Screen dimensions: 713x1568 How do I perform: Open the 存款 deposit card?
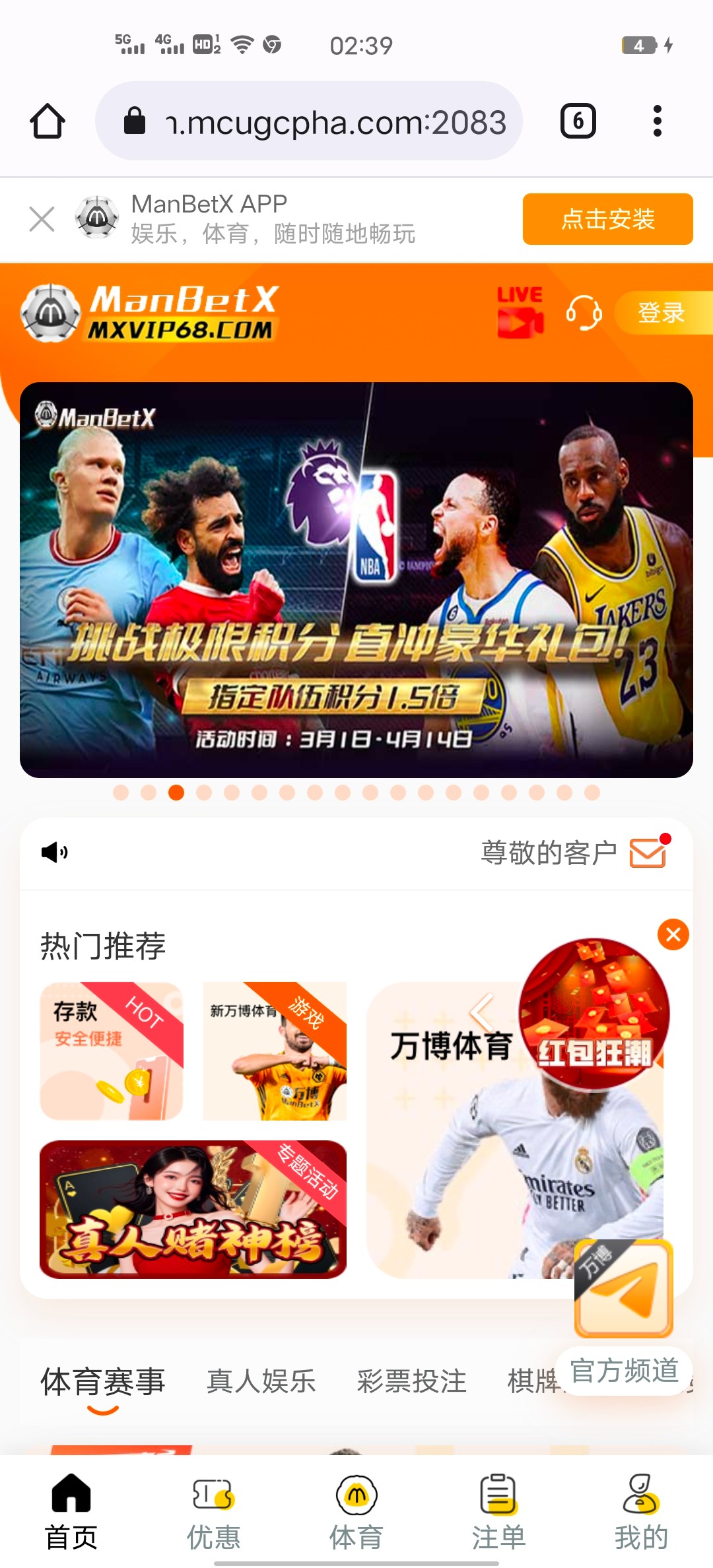click(111, 1051)
